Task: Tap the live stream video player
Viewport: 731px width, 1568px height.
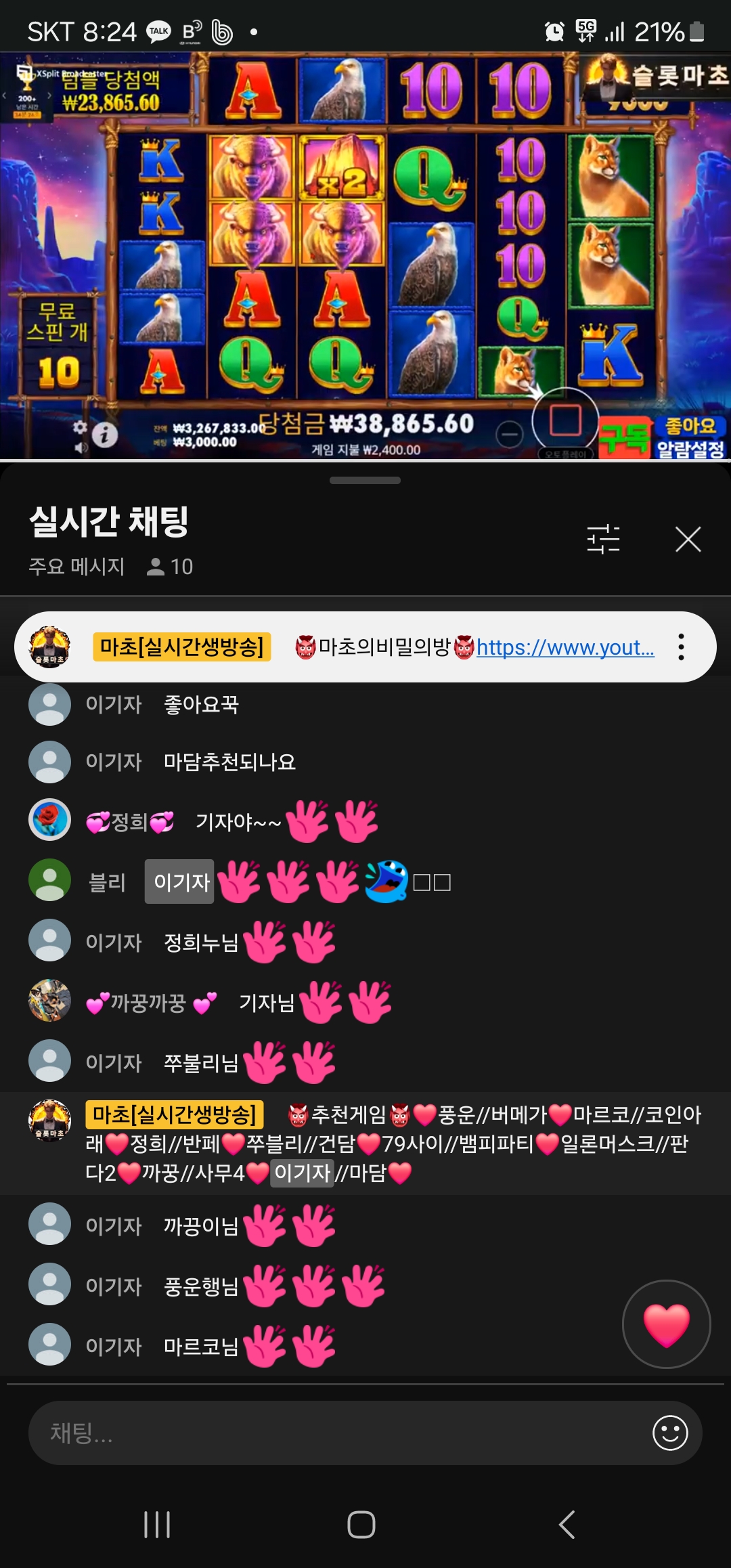Action: [x=365, y=257]
